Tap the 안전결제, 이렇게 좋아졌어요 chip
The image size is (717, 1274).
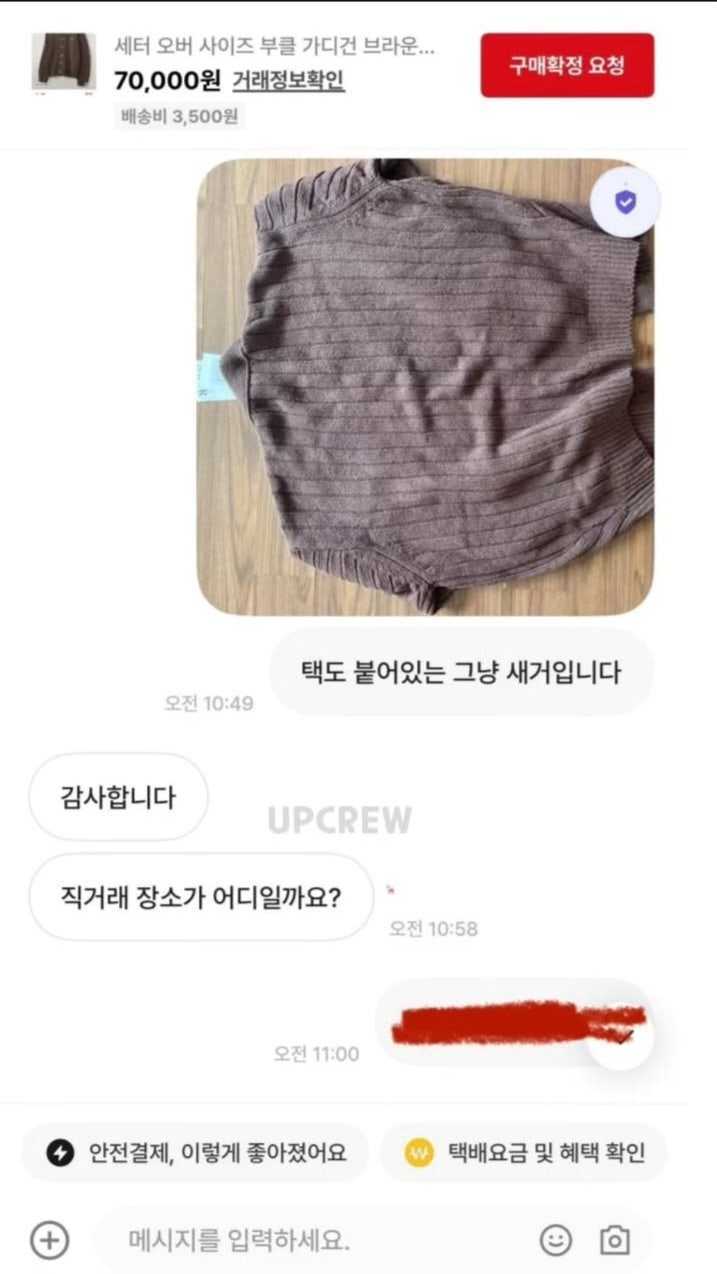(196, 1153)
